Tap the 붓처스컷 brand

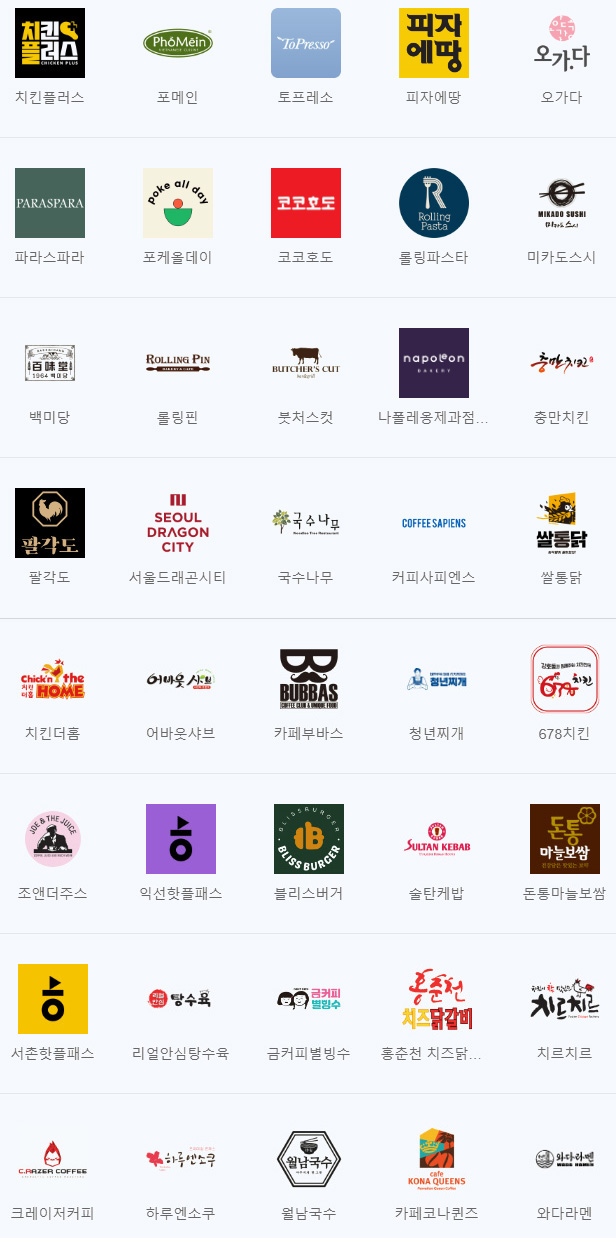pyautogui.click(x=306, y=364)
